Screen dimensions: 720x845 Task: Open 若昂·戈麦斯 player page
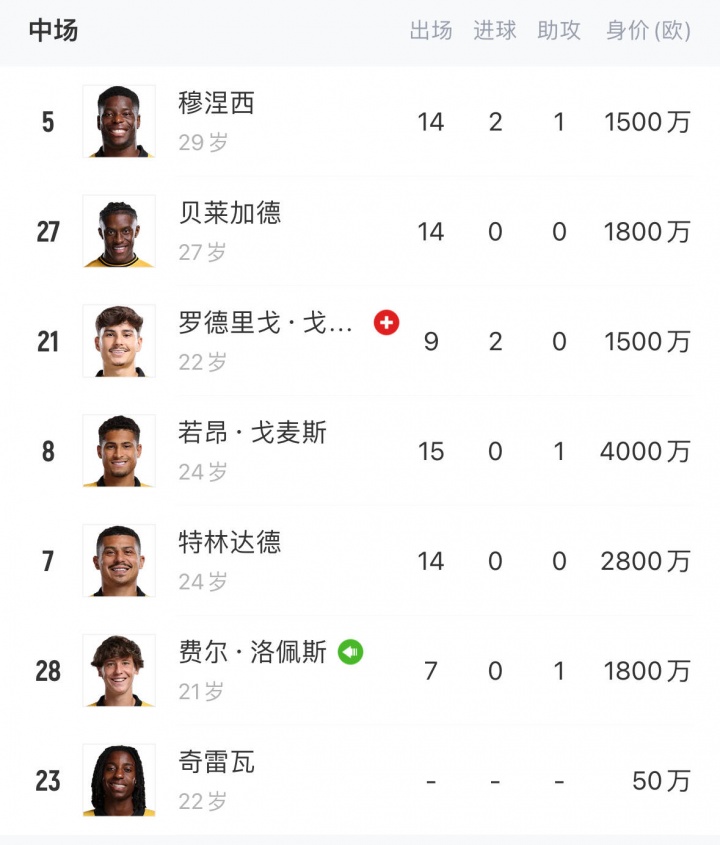252,433
